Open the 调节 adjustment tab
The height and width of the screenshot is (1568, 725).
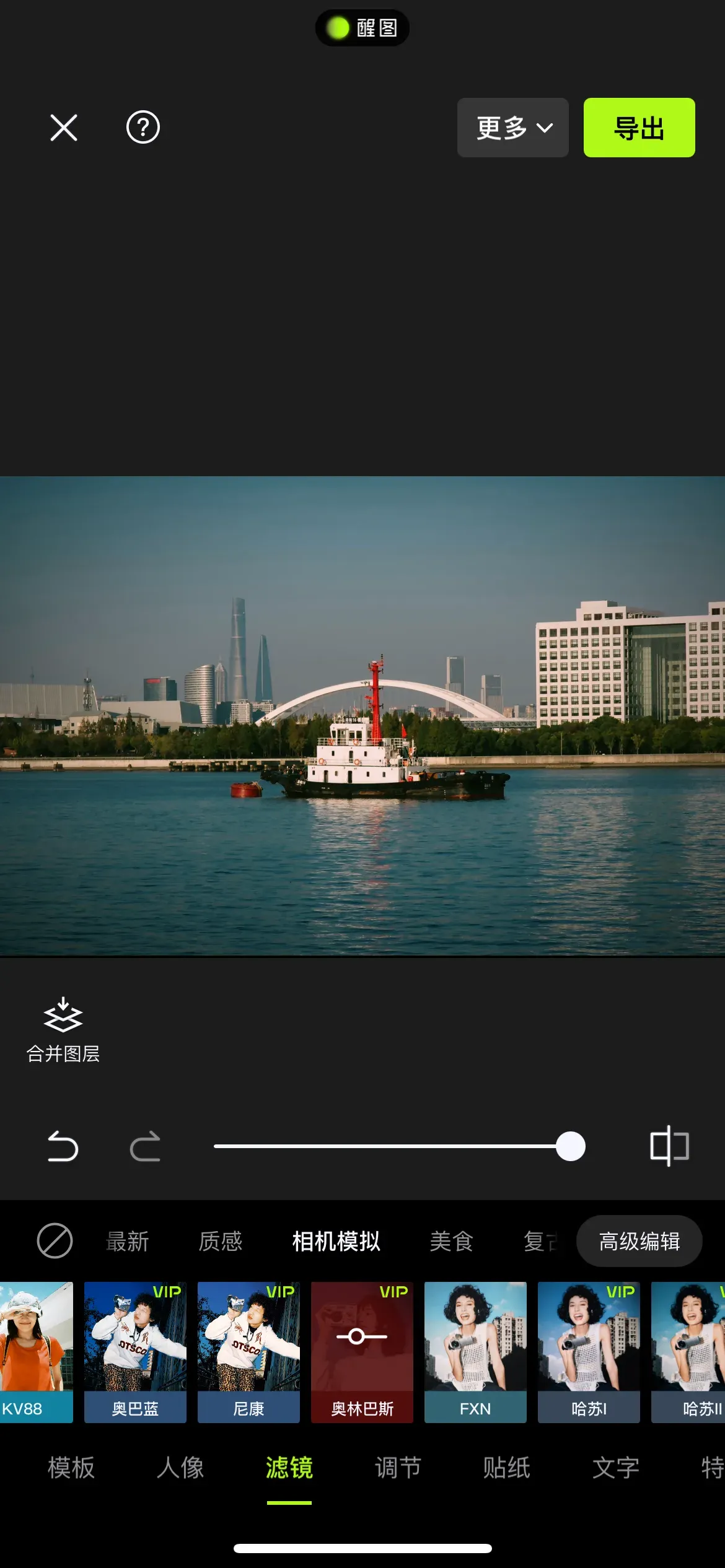coord(398,1468)
